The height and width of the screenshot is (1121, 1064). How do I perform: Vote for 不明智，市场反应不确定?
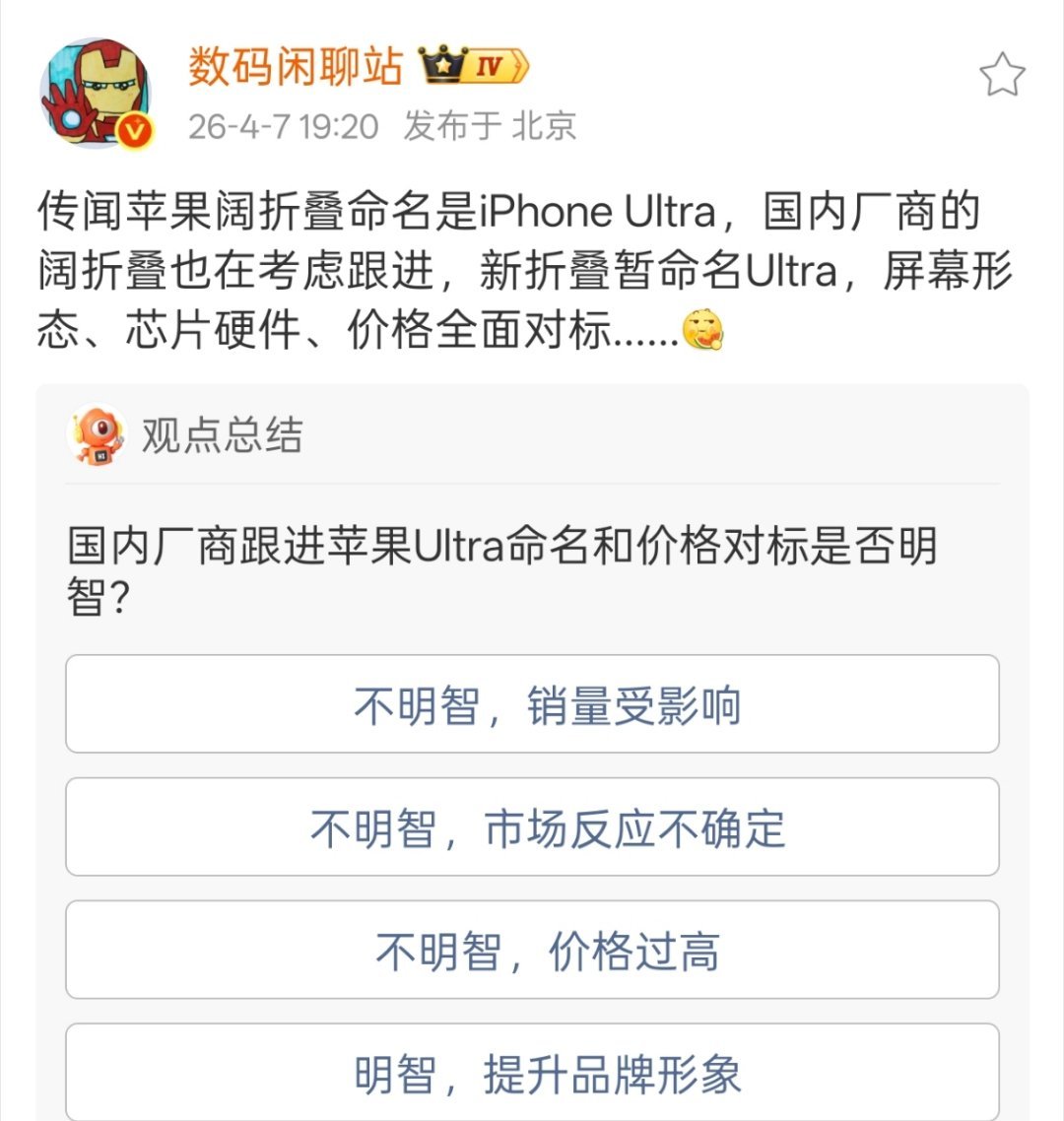(532, 827)
